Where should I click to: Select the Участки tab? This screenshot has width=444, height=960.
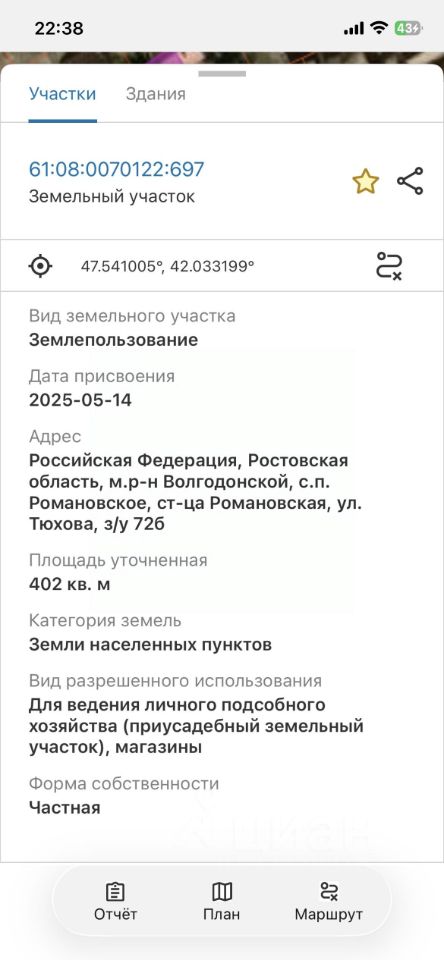coord(62,94)
